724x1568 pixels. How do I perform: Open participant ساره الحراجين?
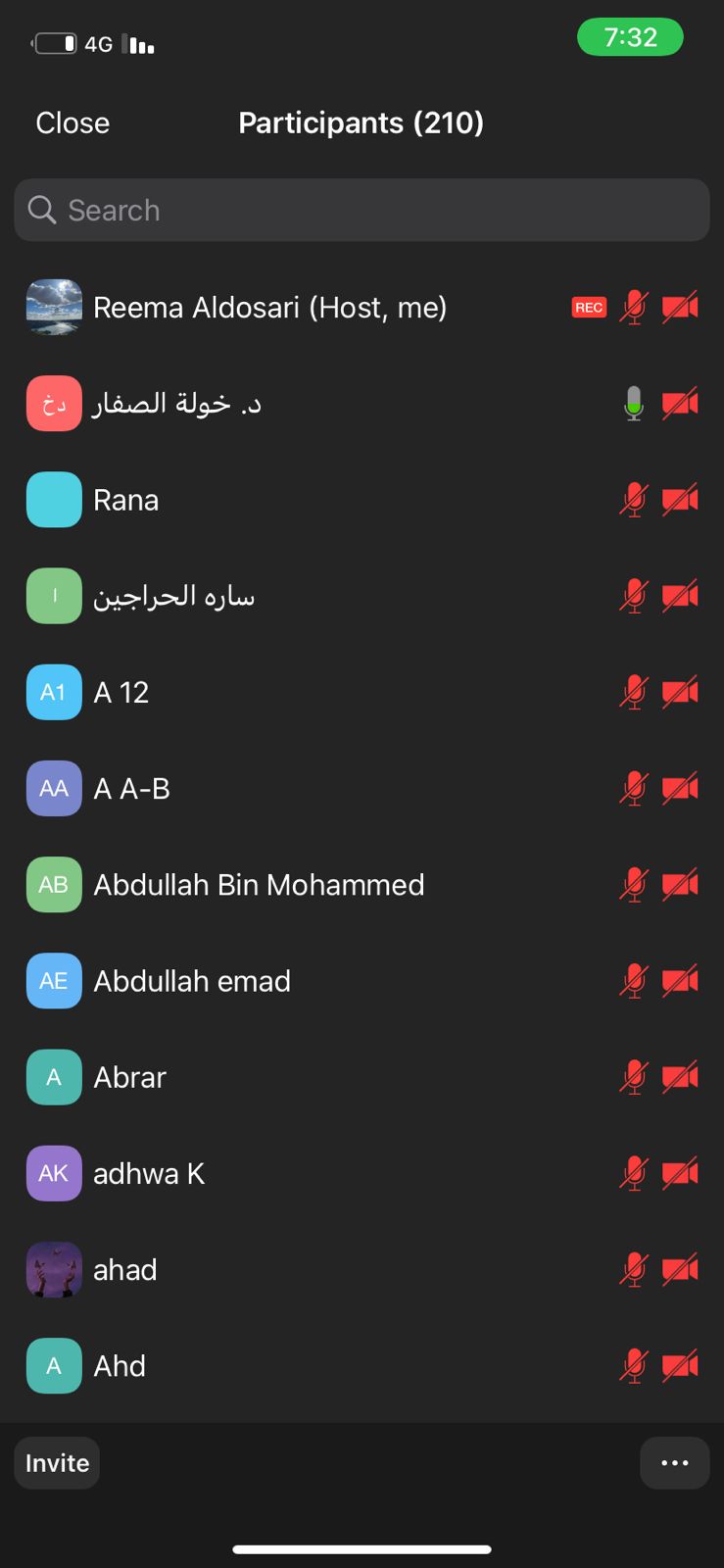coord(174,596)
